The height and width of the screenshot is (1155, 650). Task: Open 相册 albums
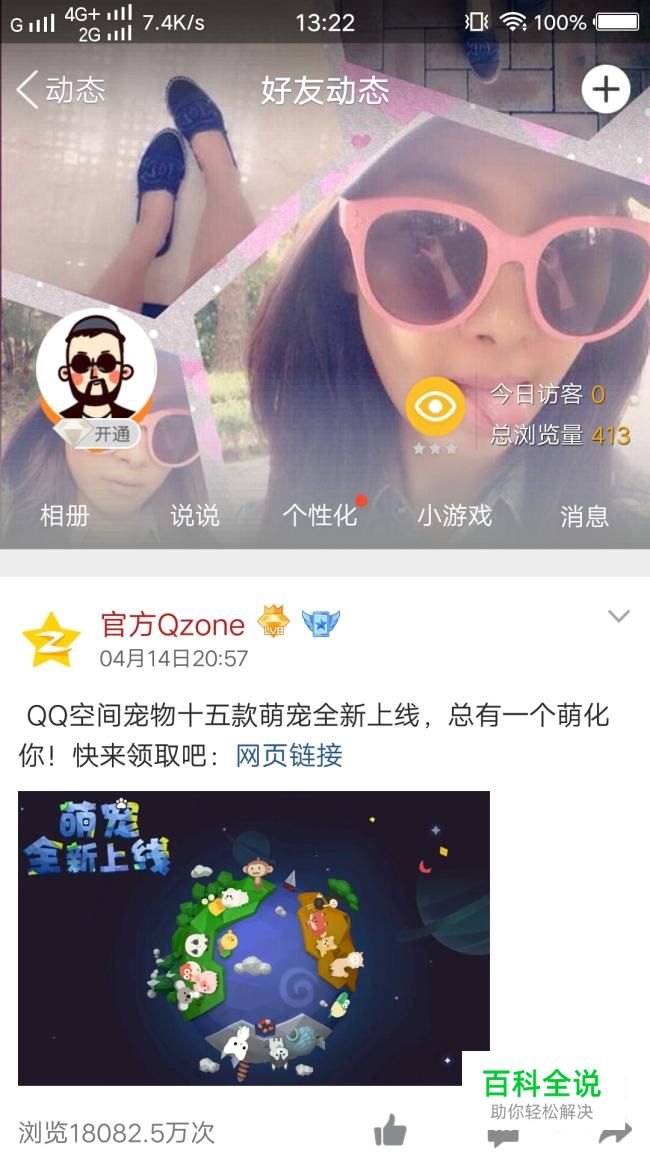65,516
